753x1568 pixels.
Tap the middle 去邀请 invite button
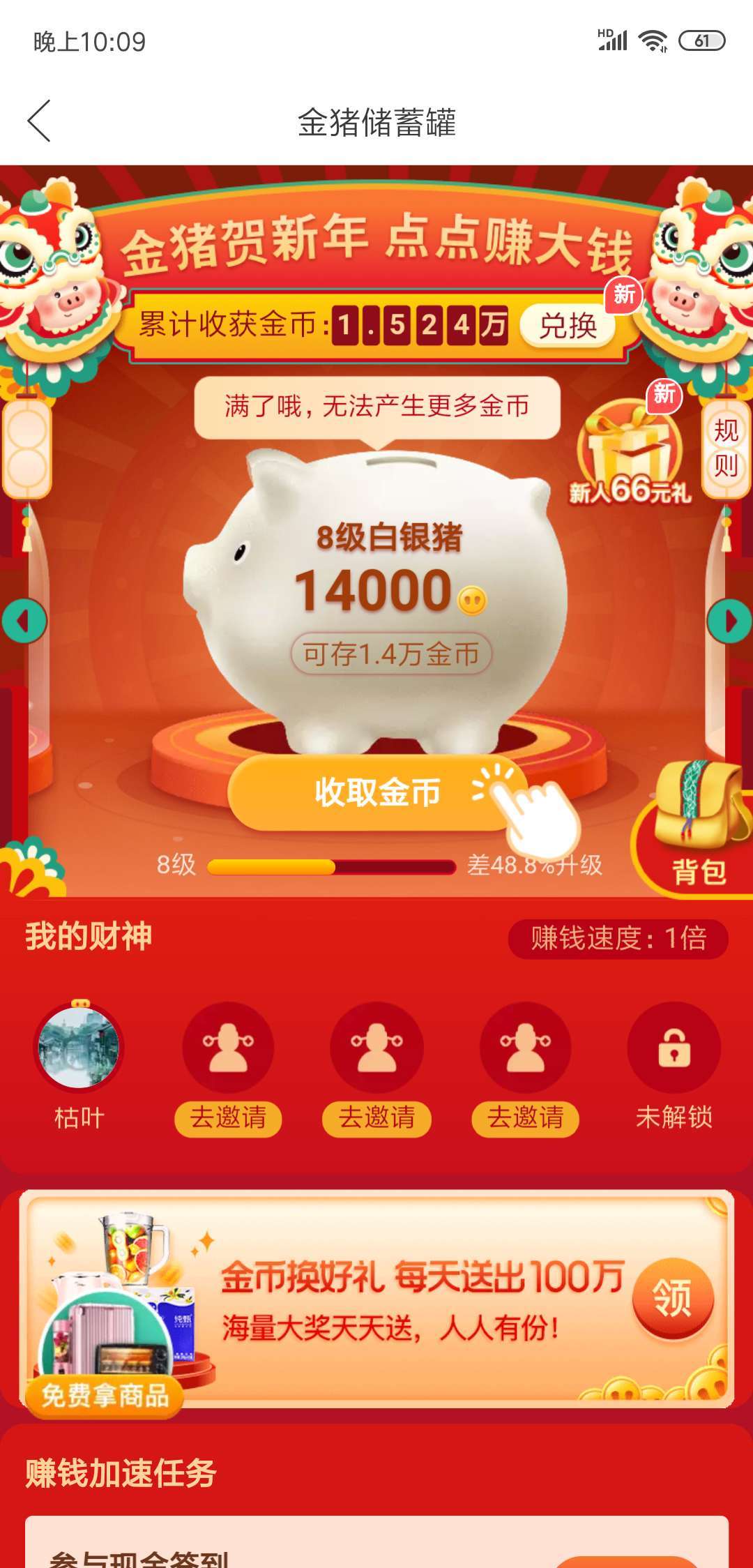click(376, 1118)
